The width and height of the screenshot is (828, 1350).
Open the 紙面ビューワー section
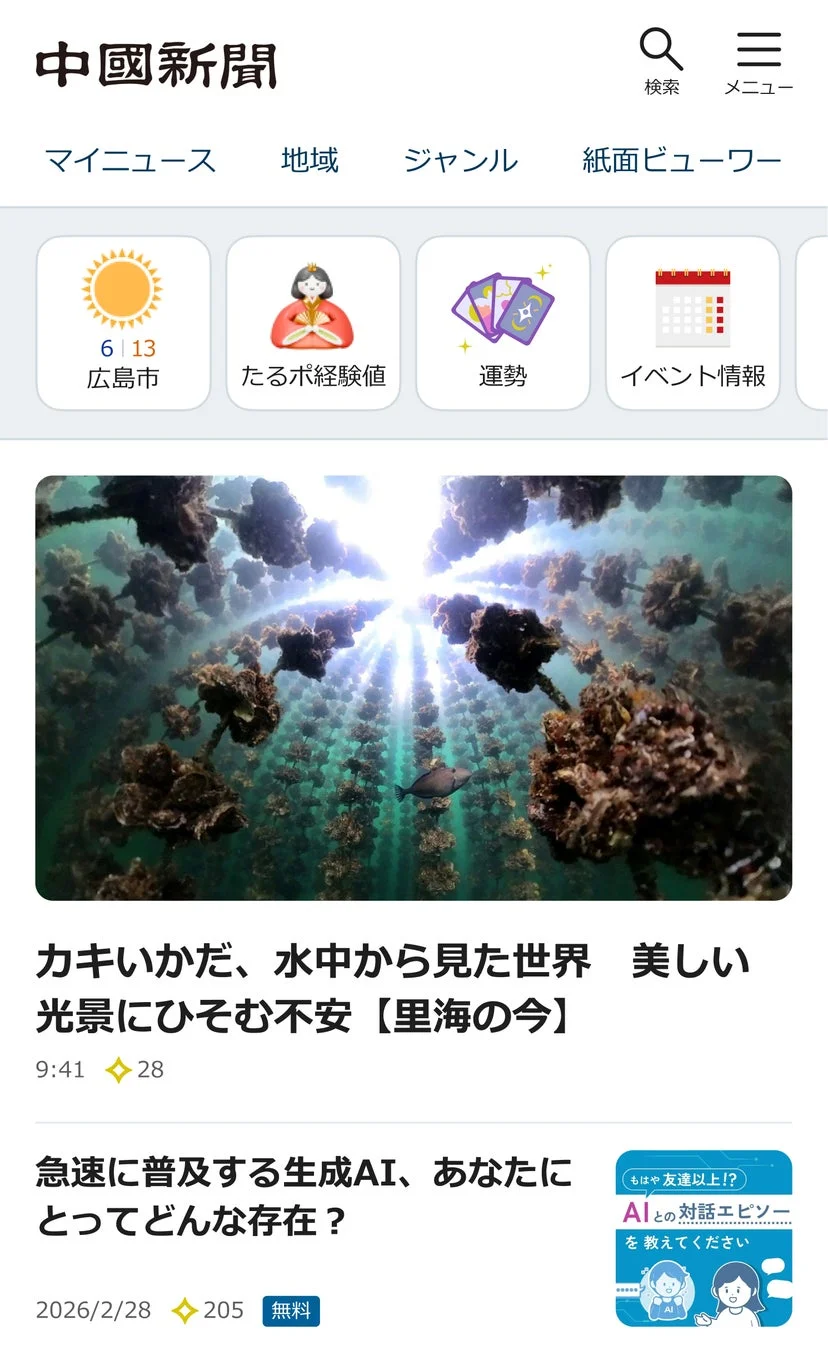680,160
